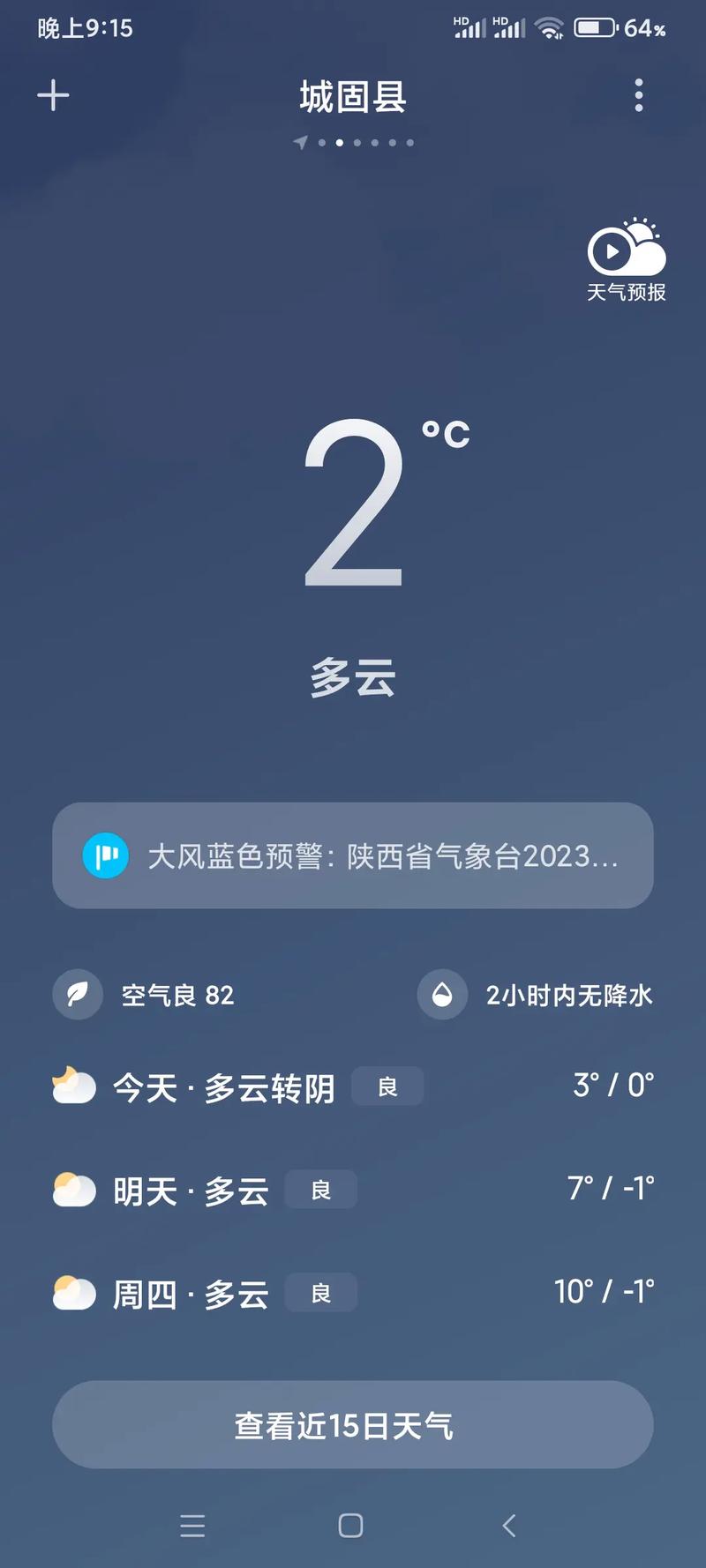
Task: Tap the city name 城固县 title
Action: [x=352, y=97]
